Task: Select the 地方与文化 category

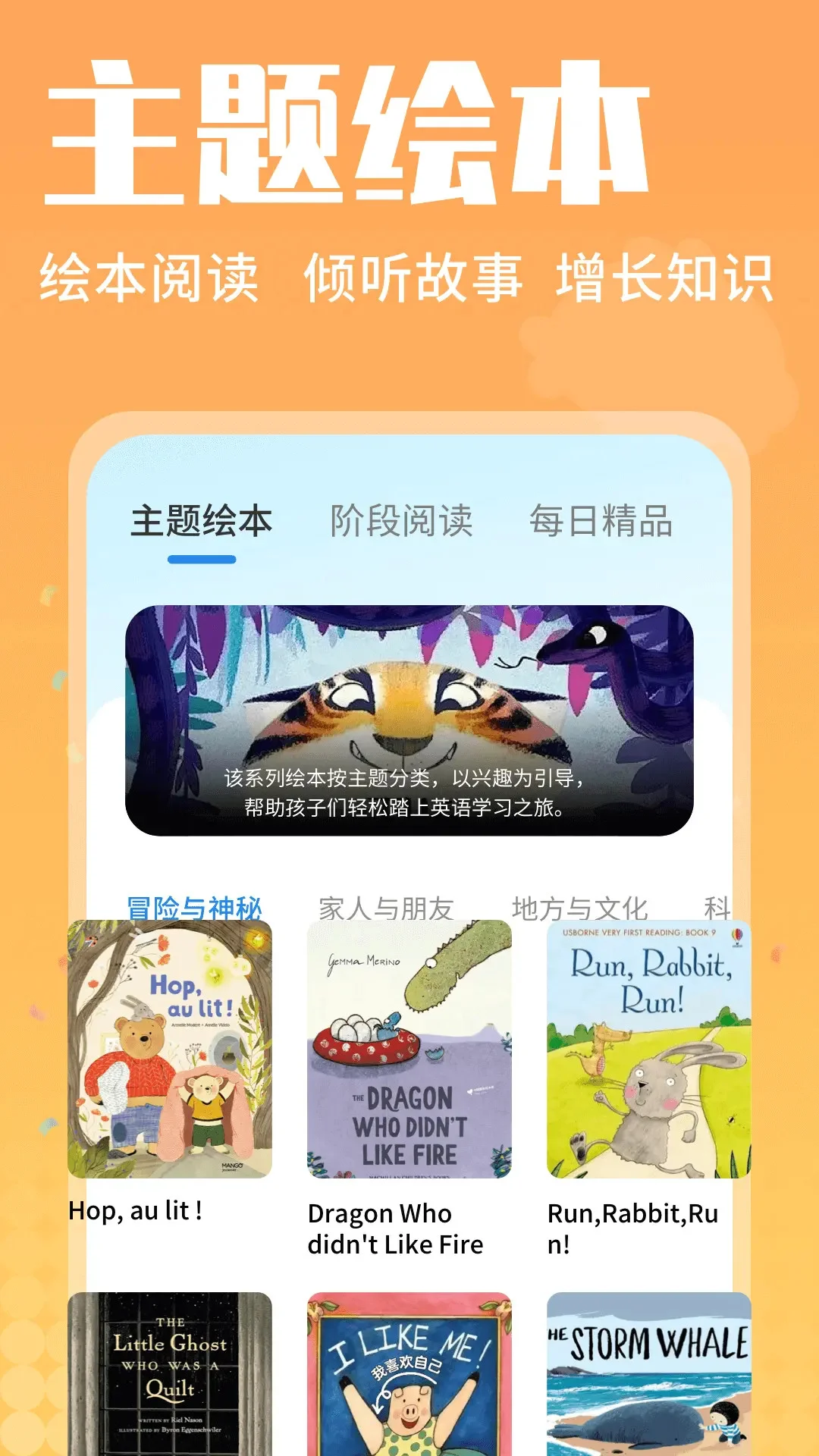Action: [x=581, y=902]
